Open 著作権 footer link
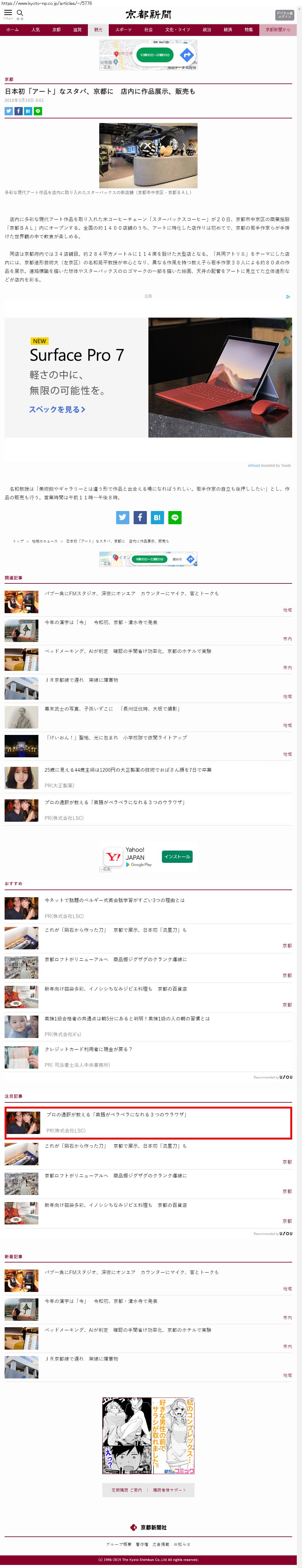The height and width of the screenshot is (1568, 302). 142,1544
